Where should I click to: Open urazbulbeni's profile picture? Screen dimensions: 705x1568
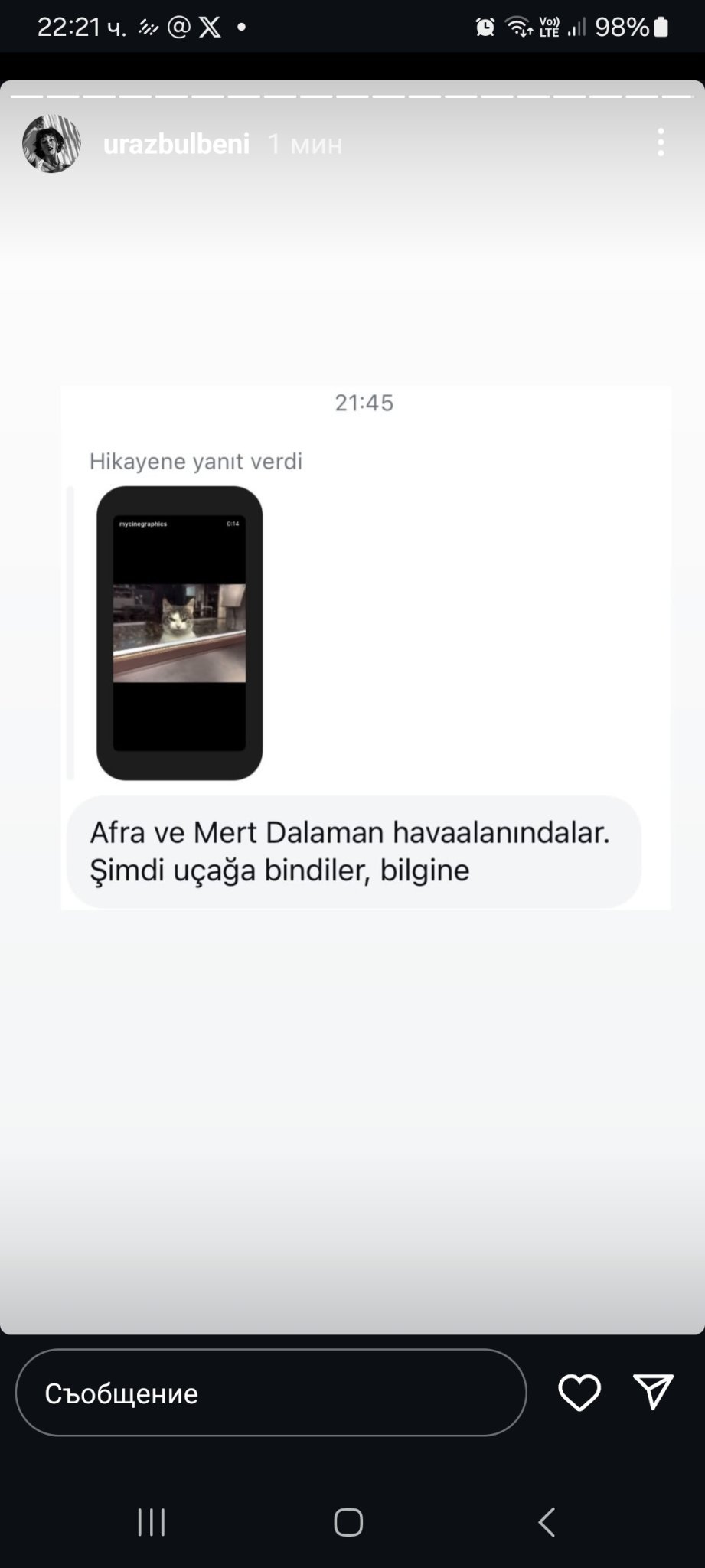click(x=51, y=144)
